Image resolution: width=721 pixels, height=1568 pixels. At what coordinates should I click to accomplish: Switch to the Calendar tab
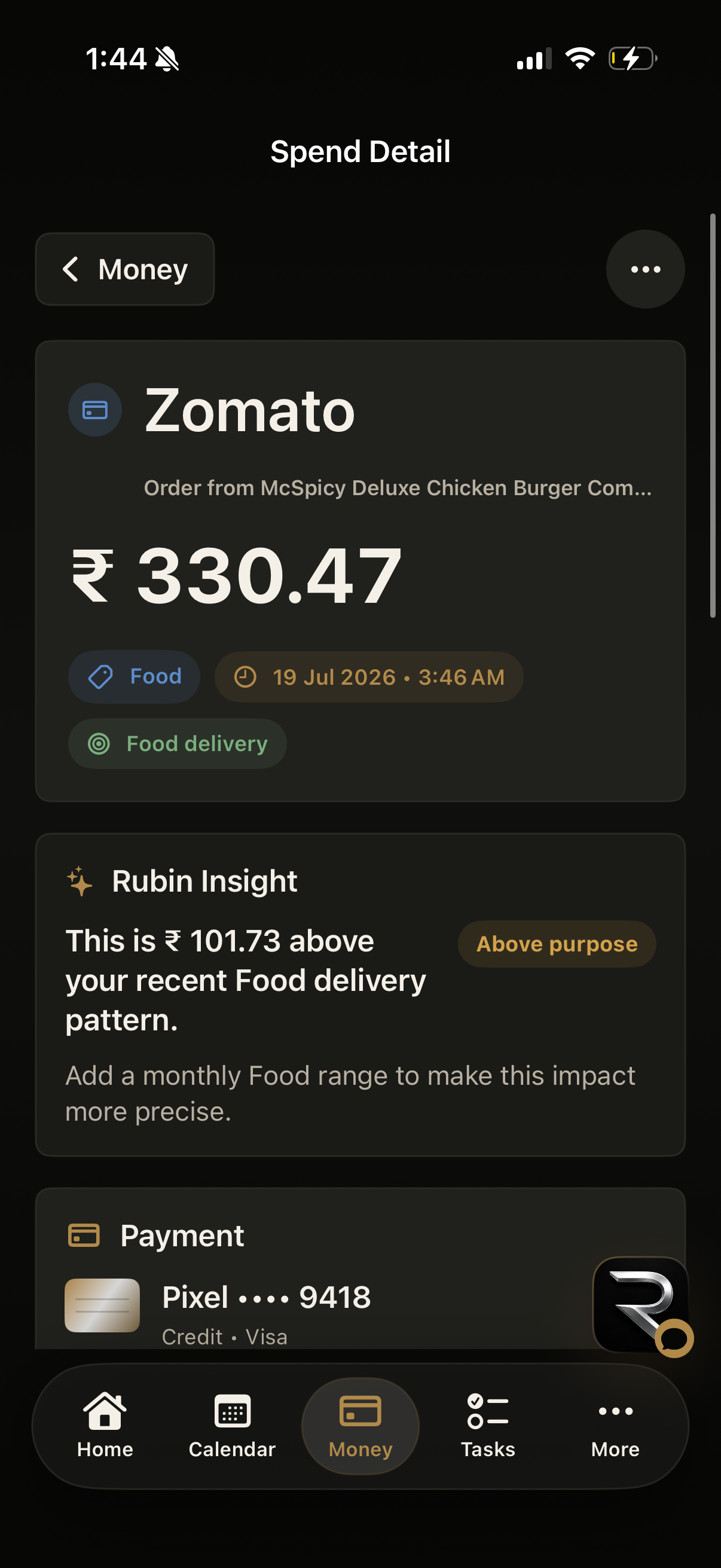pos(232,1426)
